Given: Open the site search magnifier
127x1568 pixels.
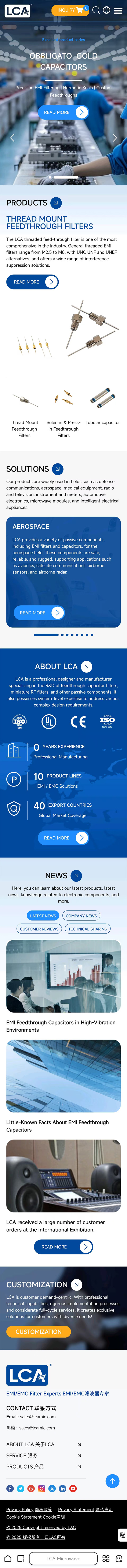Looking at the screenshot, I should pyautogui.click(x=96, y=10).
